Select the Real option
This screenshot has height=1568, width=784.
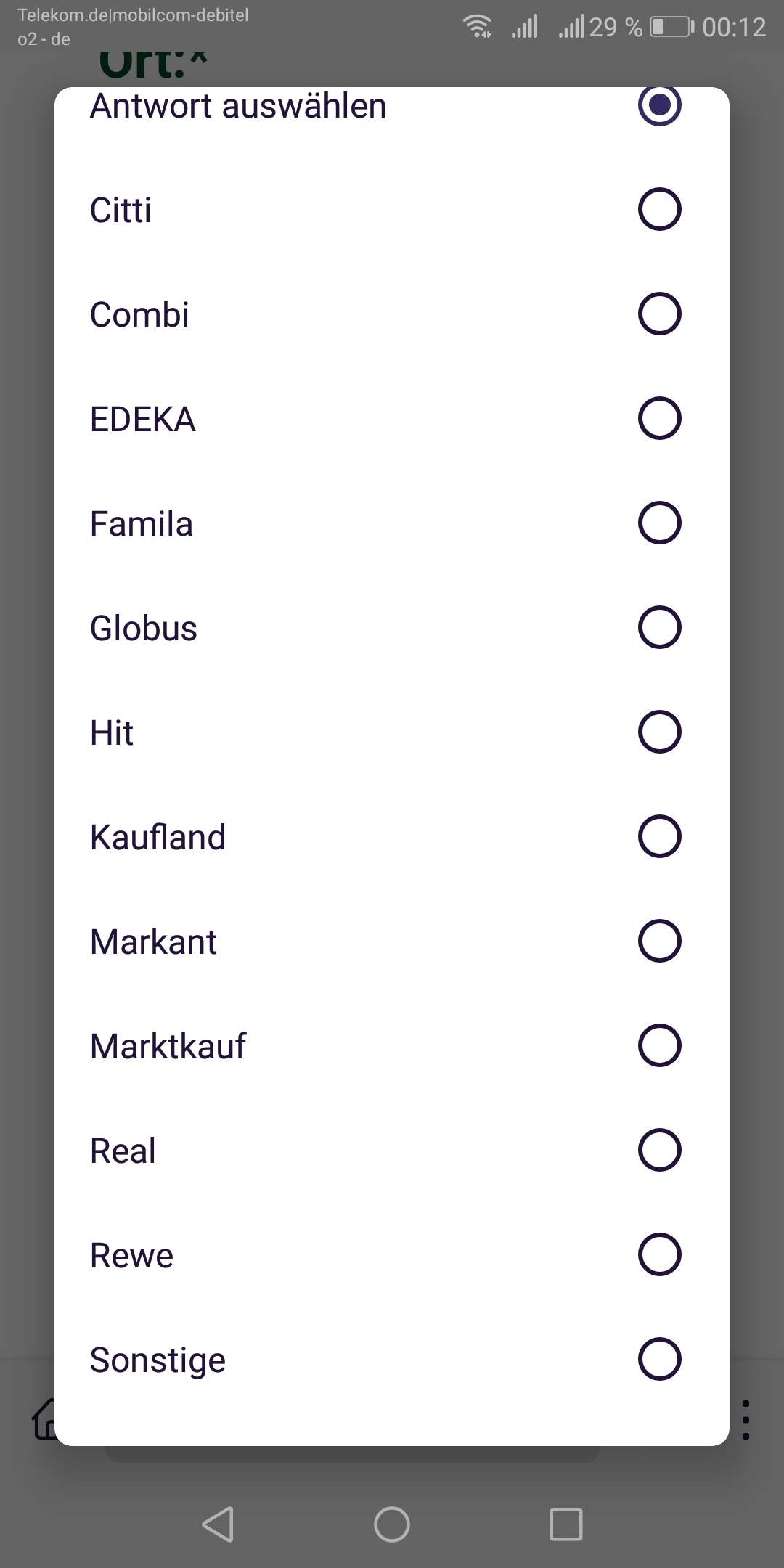pyautogui.click(x=392, y=1151)
